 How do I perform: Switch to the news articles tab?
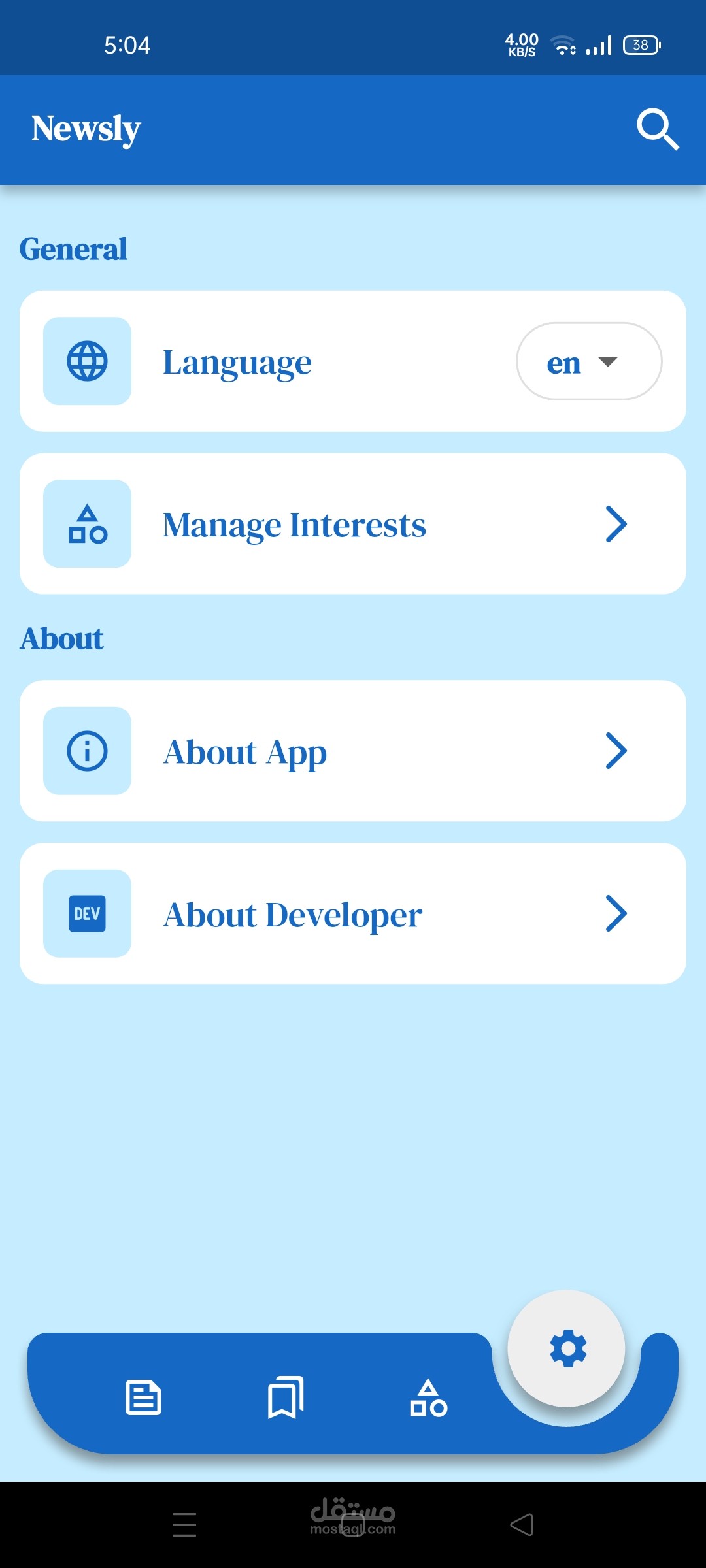(143, 1397)
